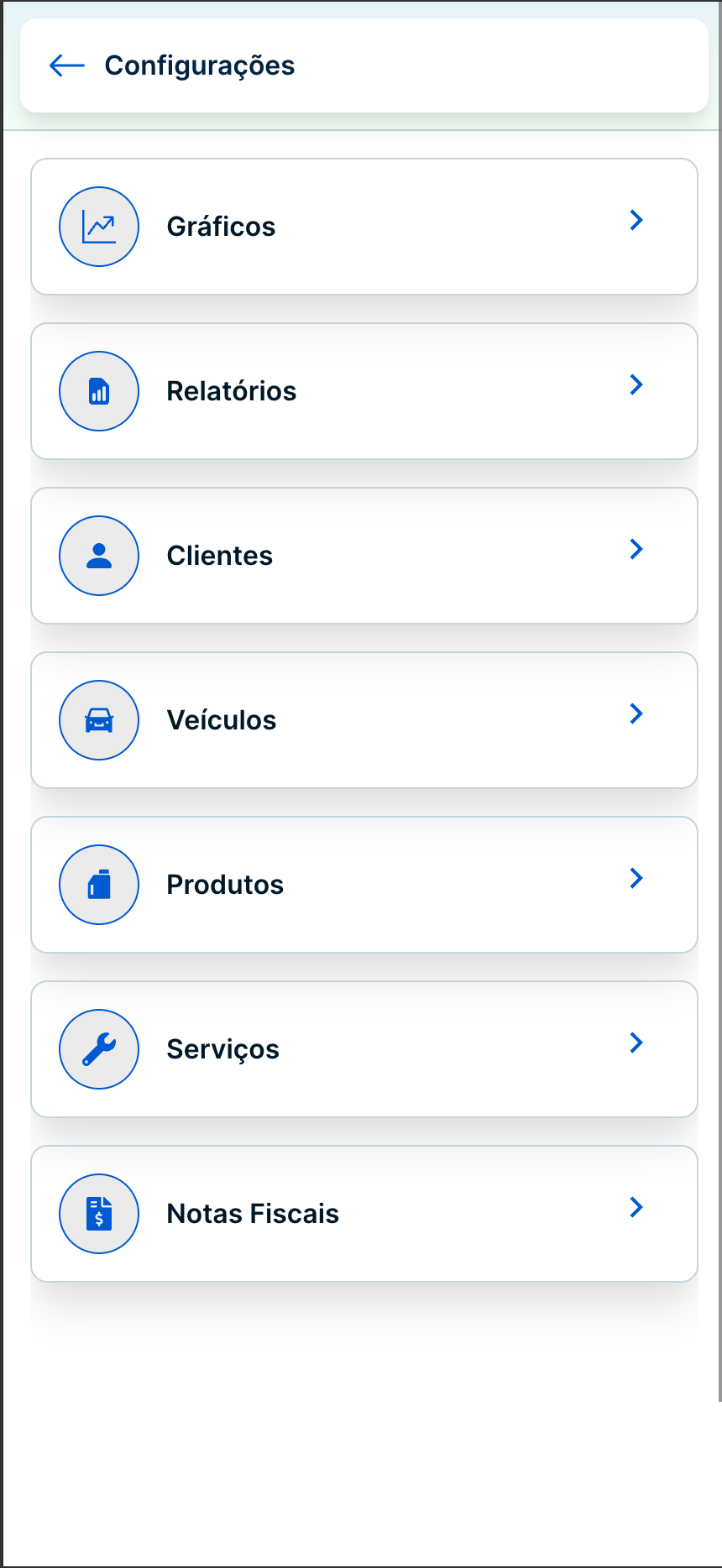This screenshot has width=722, height=1568.
Task: Open the Gráficos section
Action: (x=364, y=227)
